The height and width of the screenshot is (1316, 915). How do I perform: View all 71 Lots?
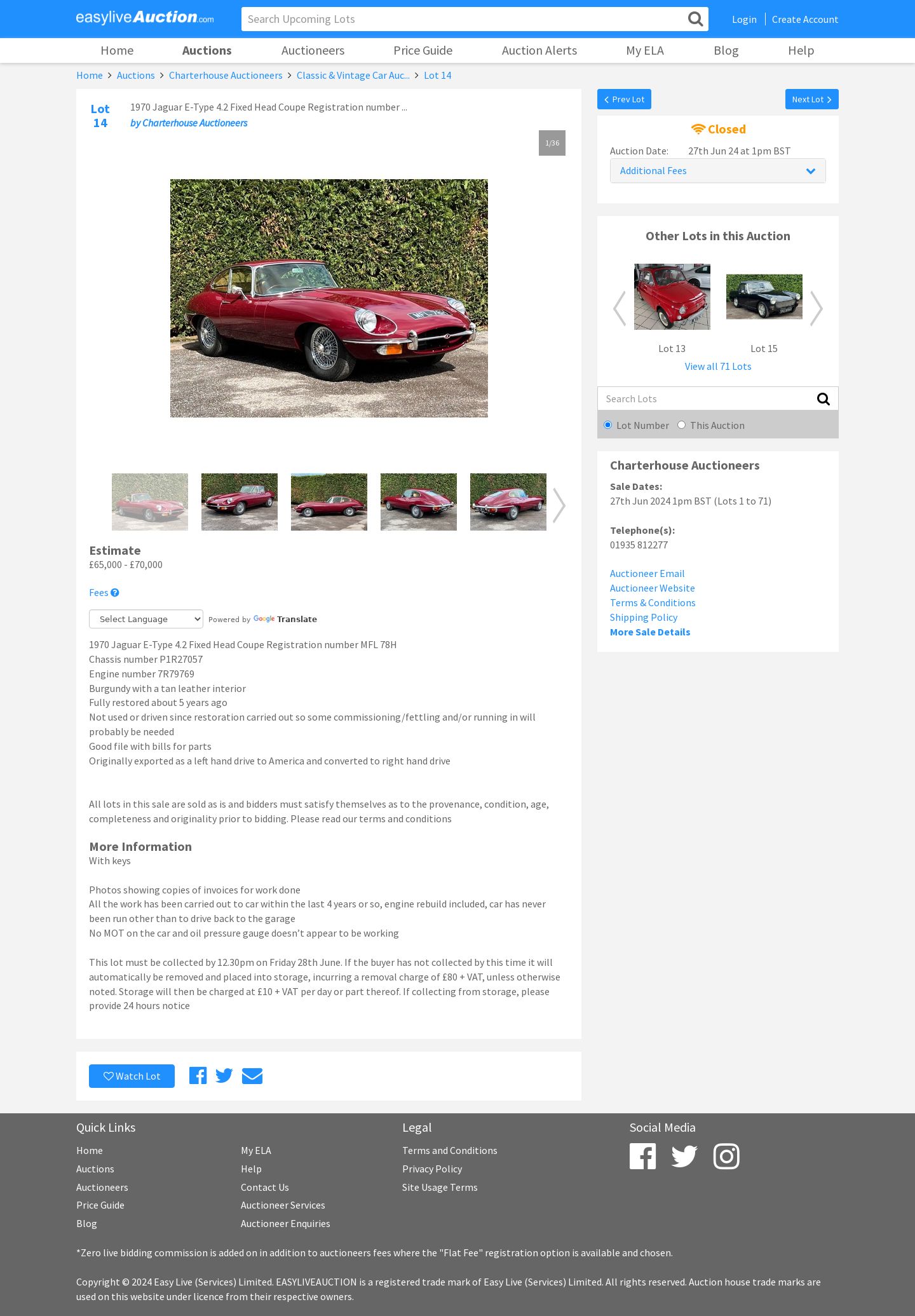click(x=717, y=367)
